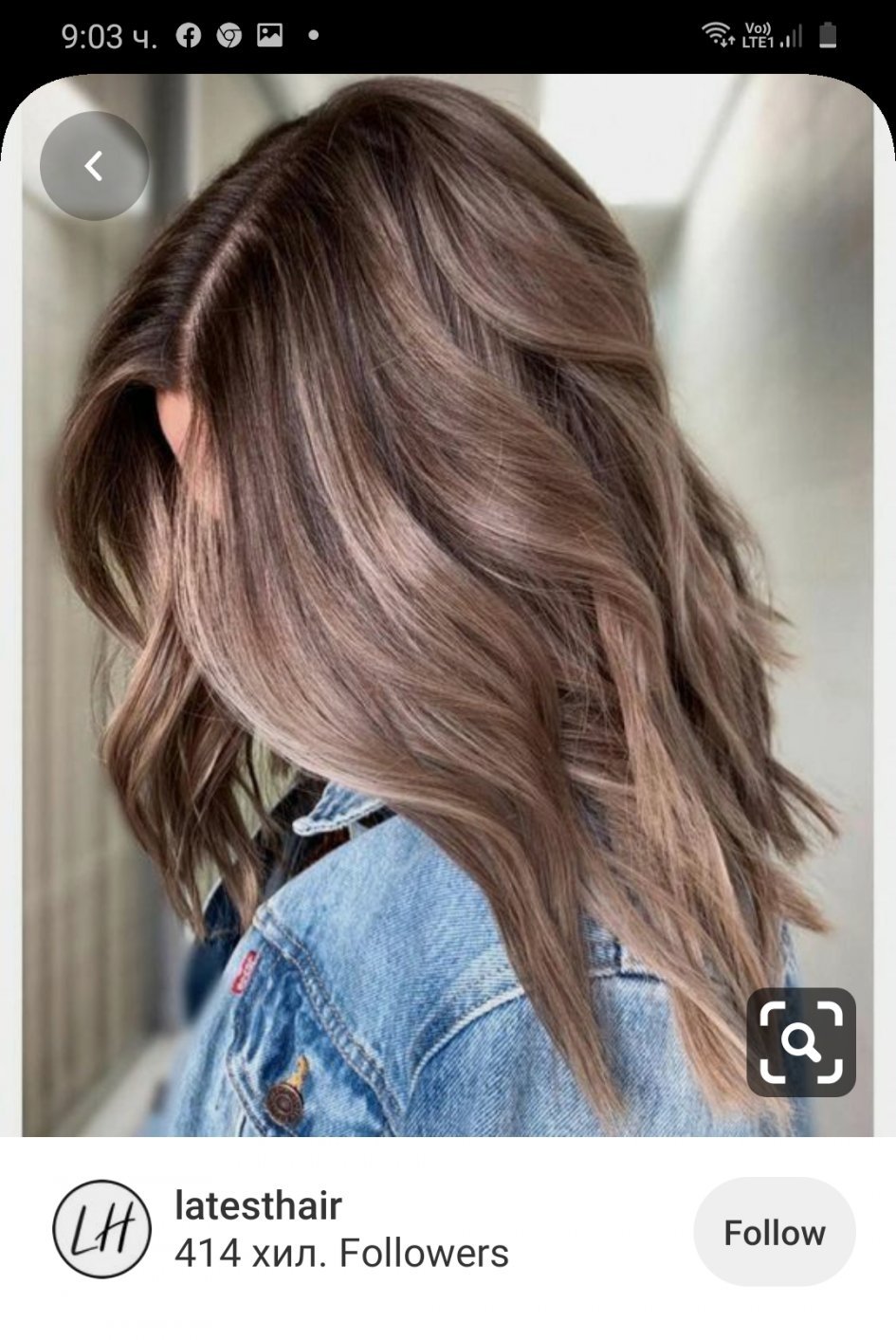The image size is (896, 1340).
Task: Open the hair color pin image
Action: click(x=448, y=607)
